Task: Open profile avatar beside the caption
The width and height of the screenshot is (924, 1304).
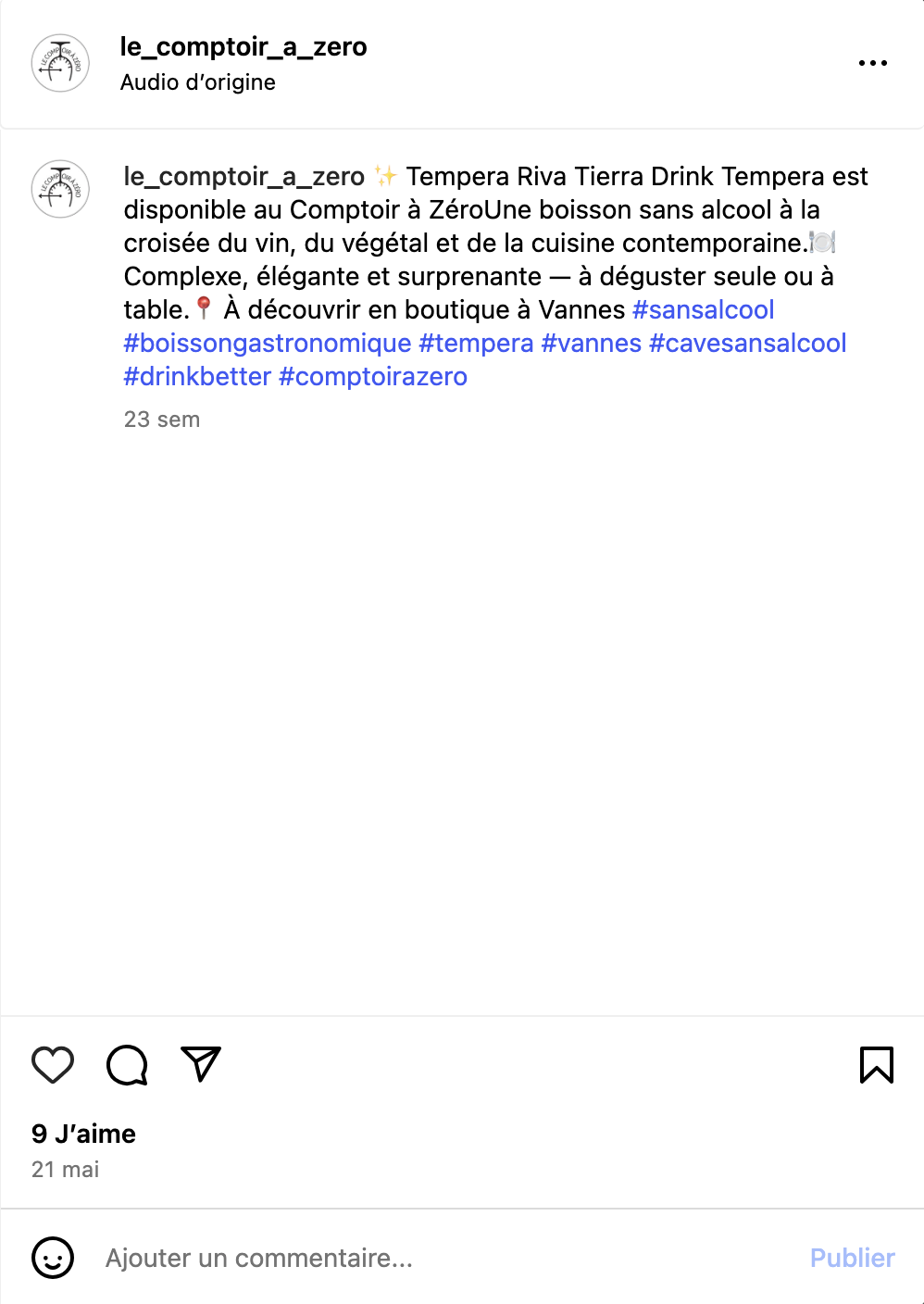Action: [x=60, y=189]
